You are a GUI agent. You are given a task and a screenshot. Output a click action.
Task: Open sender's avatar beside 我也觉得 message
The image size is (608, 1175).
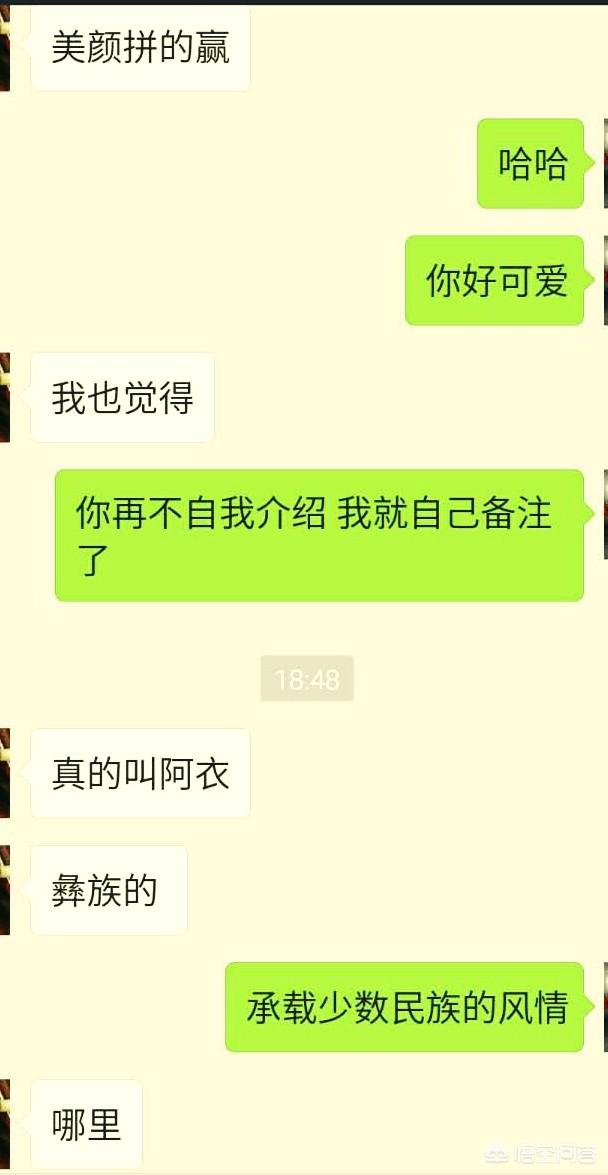click(x=5, y=397)
